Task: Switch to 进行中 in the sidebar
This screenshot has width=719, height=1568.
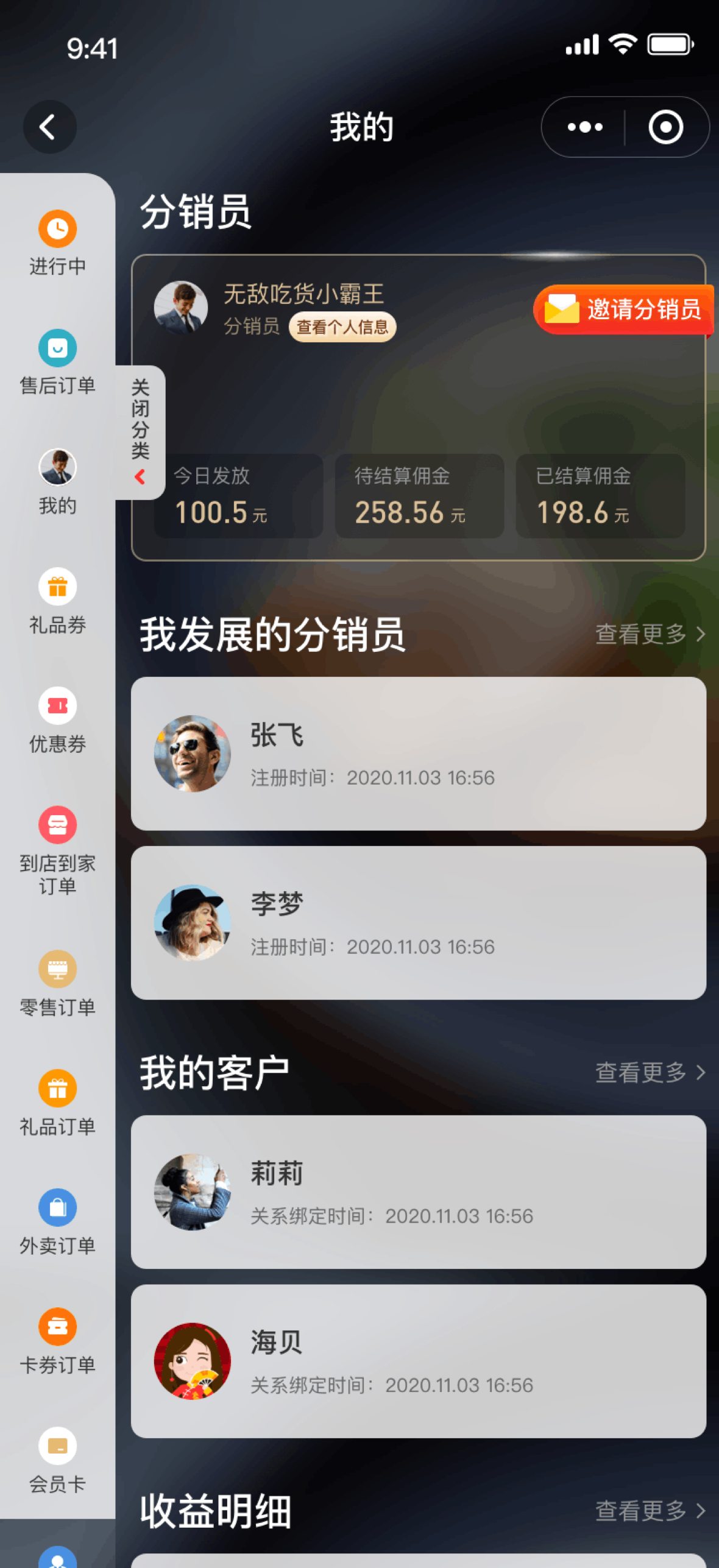Action: [x=57, y=242]
